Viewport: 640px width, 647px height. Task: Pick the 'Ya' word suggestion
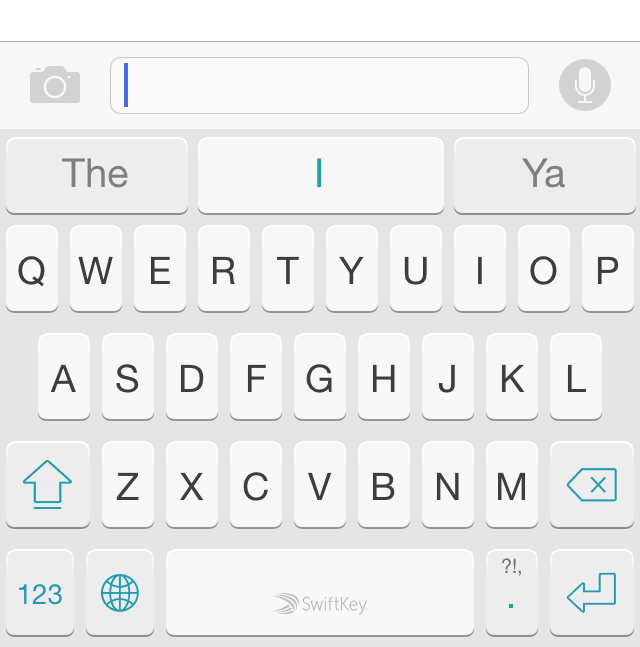[x=545, y=175]
